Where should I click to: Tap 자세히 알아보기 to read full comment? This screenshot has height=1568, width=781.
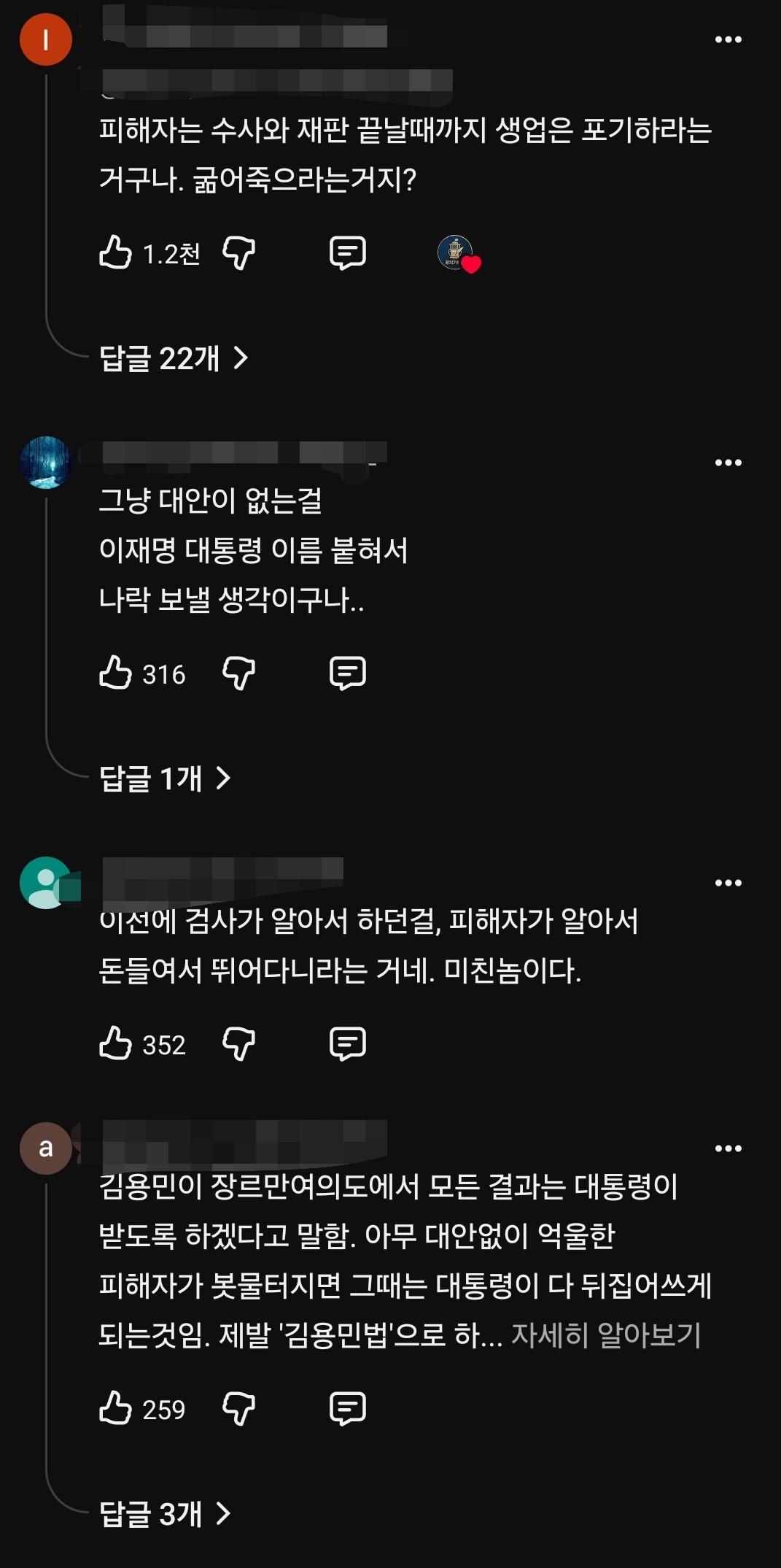(x=606, y=1335)
